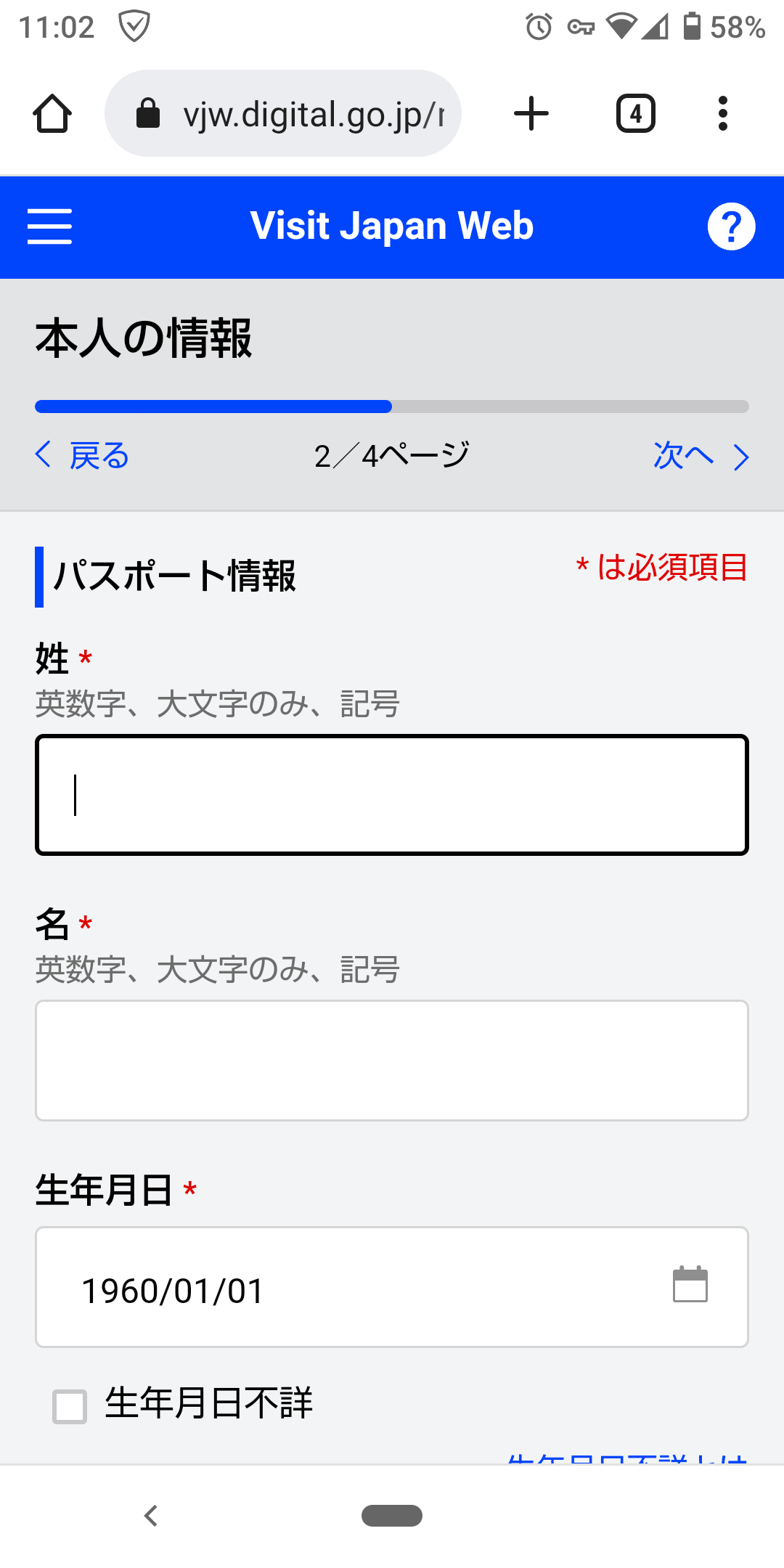Tap the system back arrow

pyautogui.click(x=151, y=1516)
